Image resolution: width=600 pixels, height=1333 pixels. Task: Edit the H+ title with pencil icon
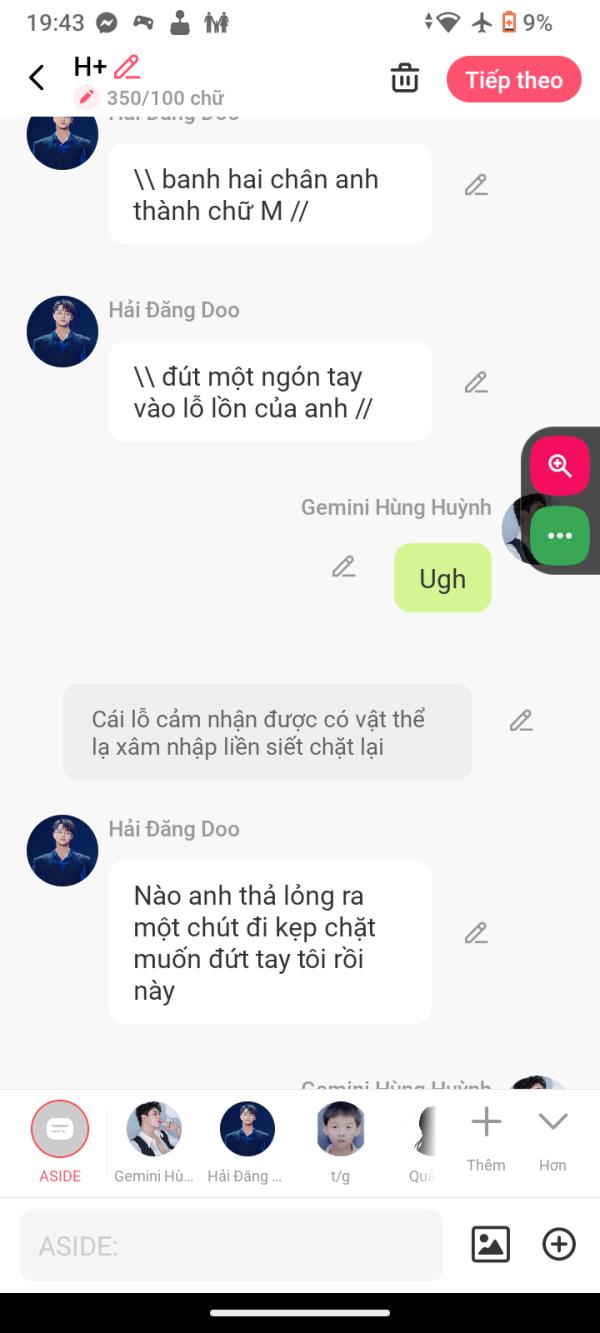(127, 67)
